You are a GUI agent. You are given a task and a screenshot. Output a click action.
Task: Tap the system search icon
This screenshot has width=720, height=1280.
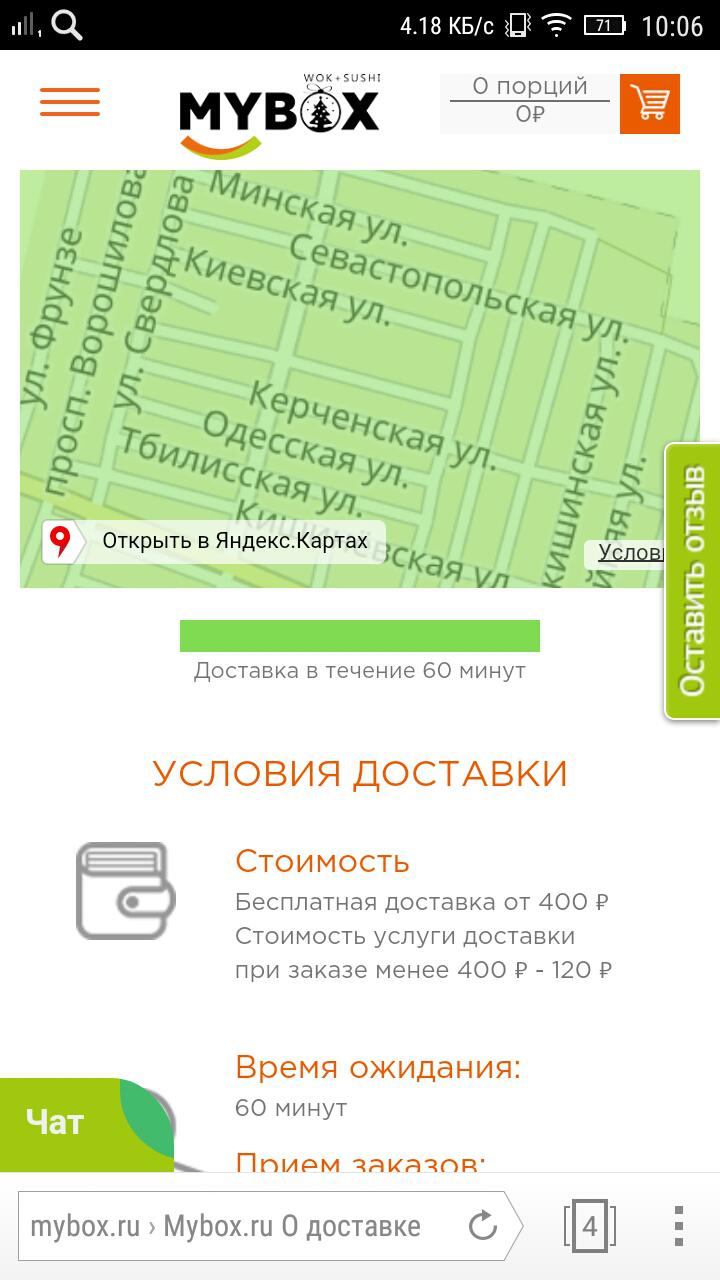(67, 25)
